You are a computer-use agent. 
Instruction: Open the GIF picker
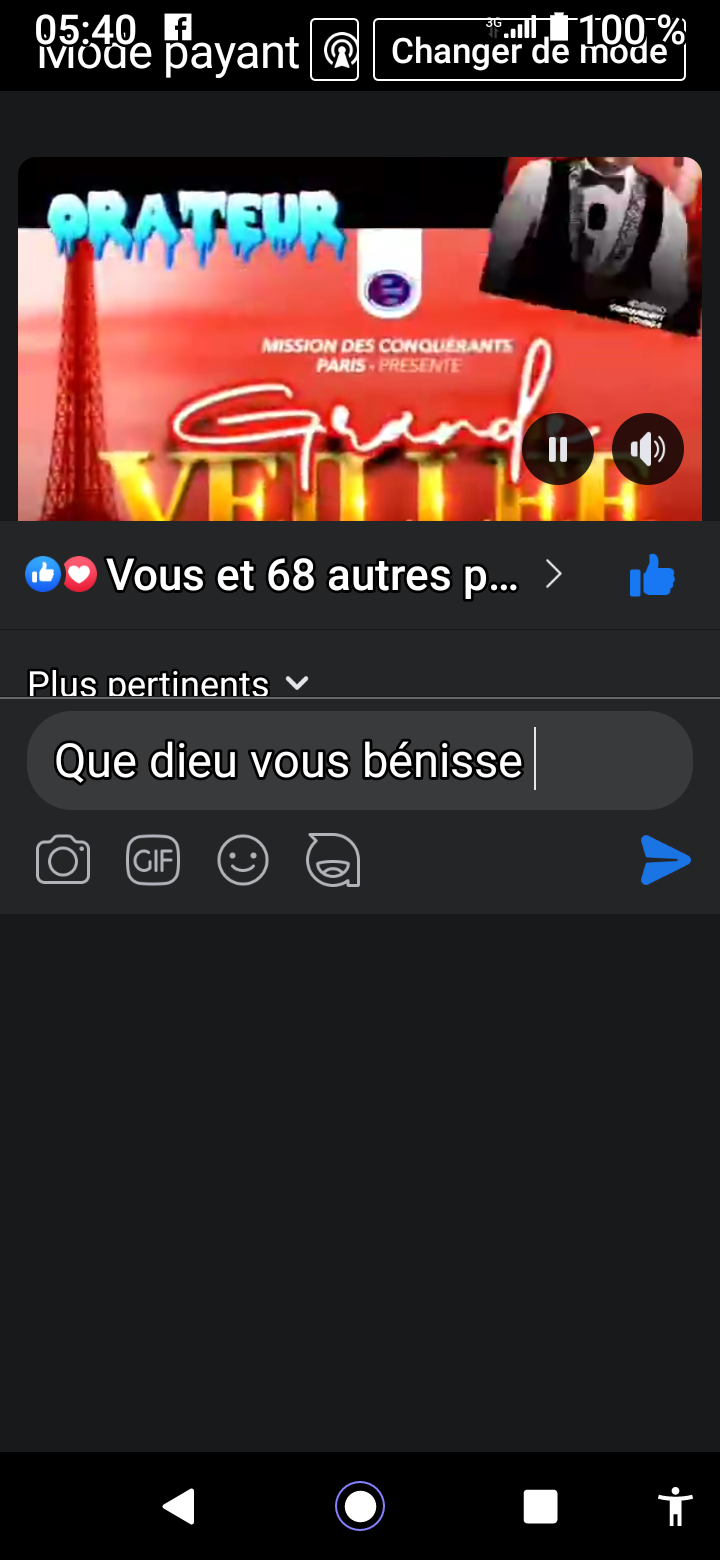click(153, 860)
